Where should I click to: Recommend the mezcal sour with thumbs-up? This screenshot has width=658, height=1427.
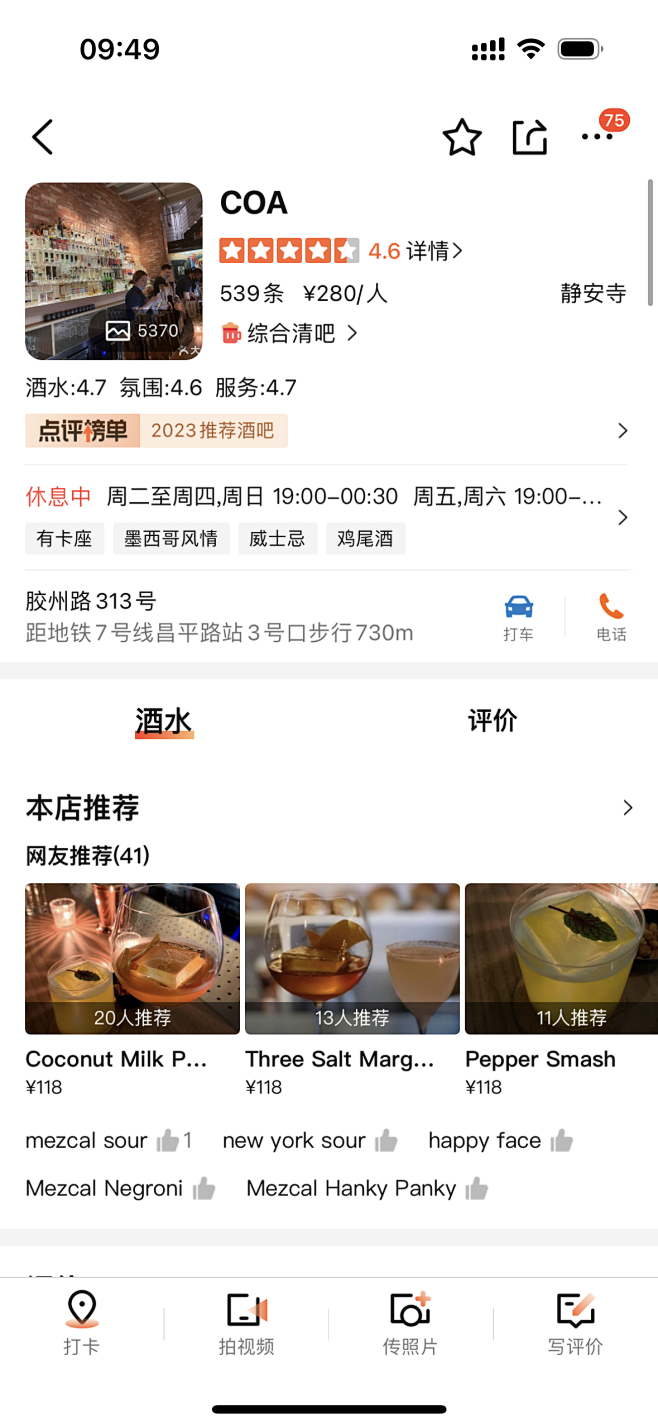click(x=168, y=1141)
